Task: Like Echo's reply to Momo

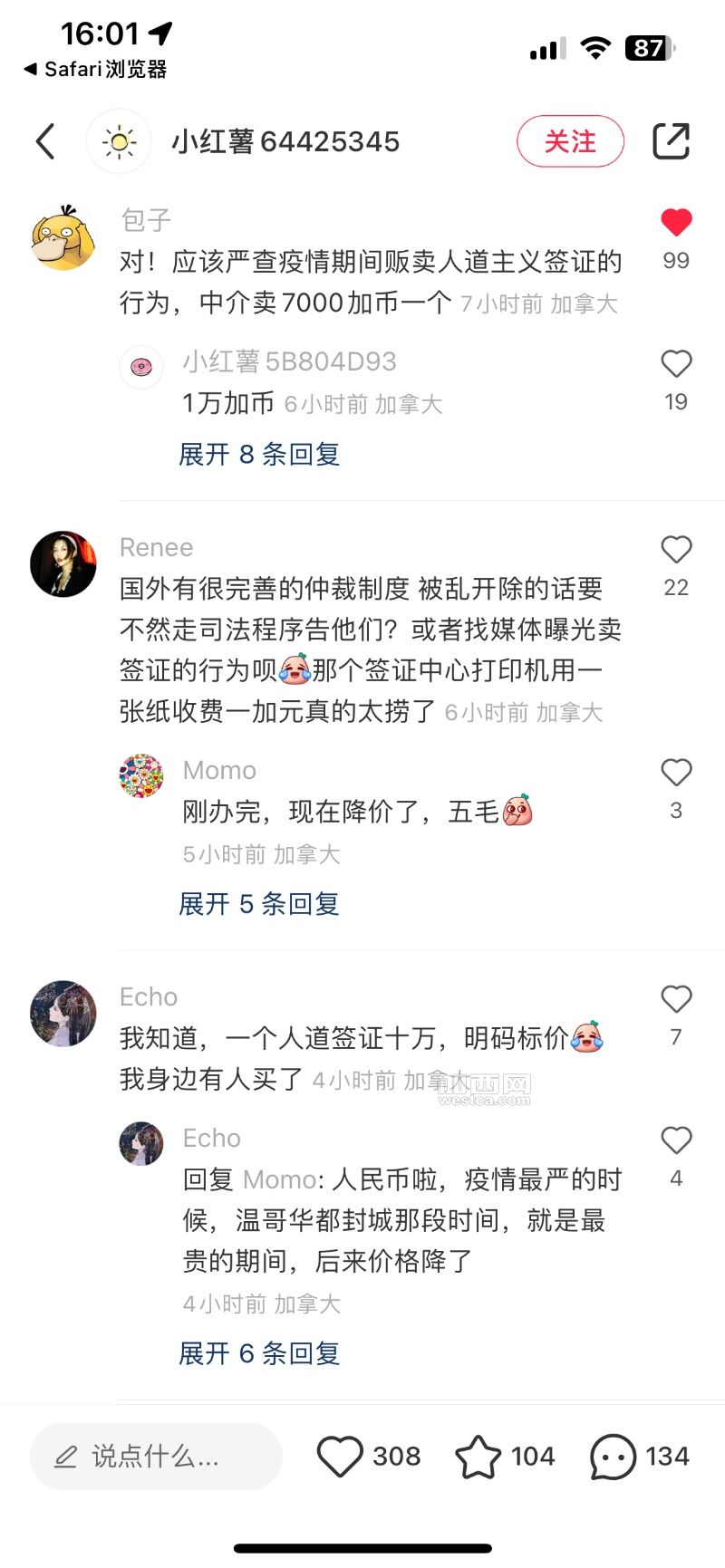Action: coord(676,1140)
